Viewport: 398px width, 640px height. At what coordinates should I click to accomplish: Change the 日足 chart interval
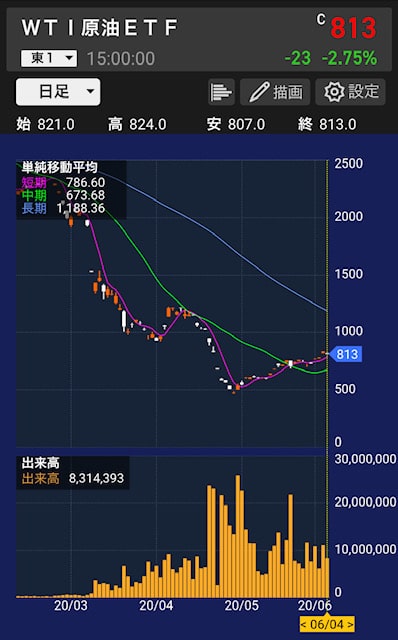[x=58, y=92]
